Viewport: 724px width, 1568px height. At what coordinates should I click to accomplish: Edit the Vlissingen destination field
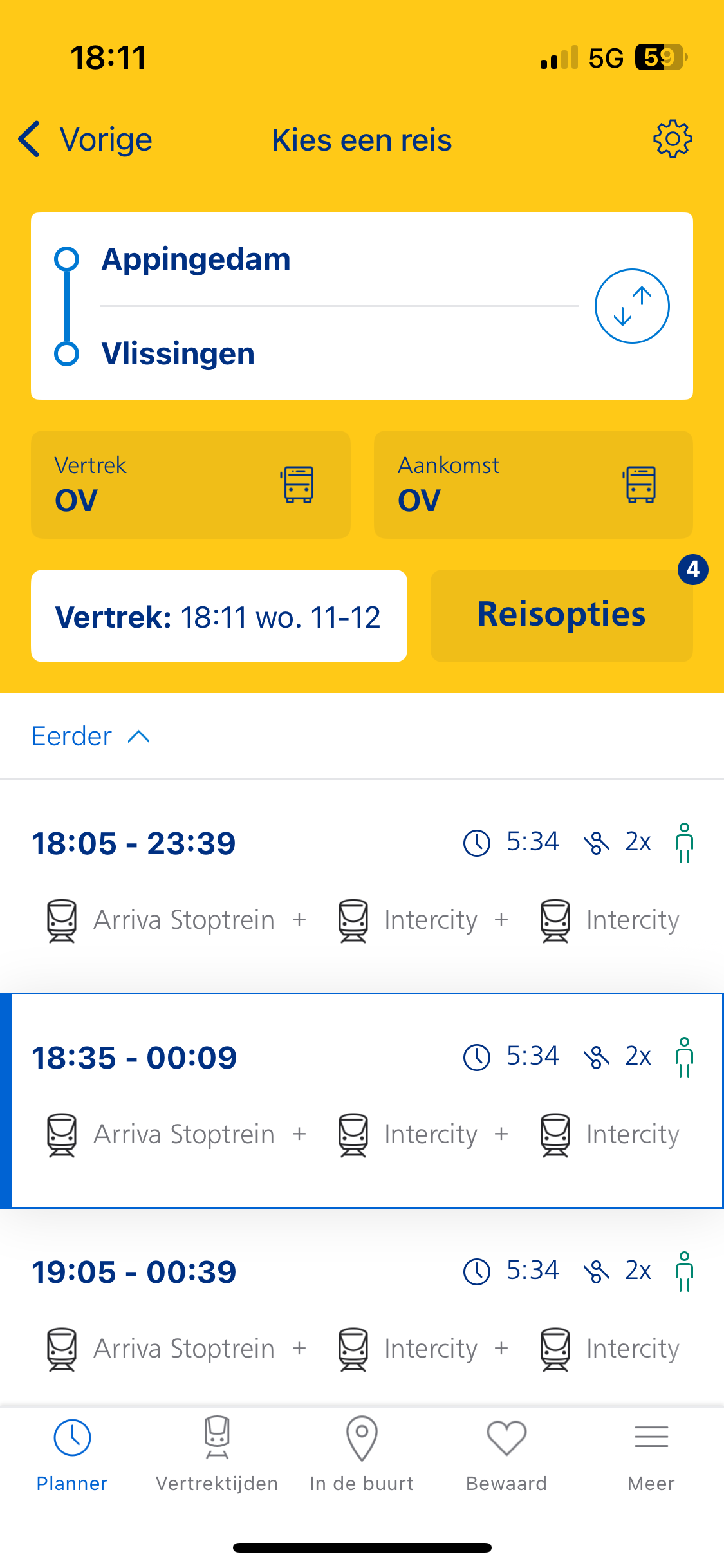point(340,354)
